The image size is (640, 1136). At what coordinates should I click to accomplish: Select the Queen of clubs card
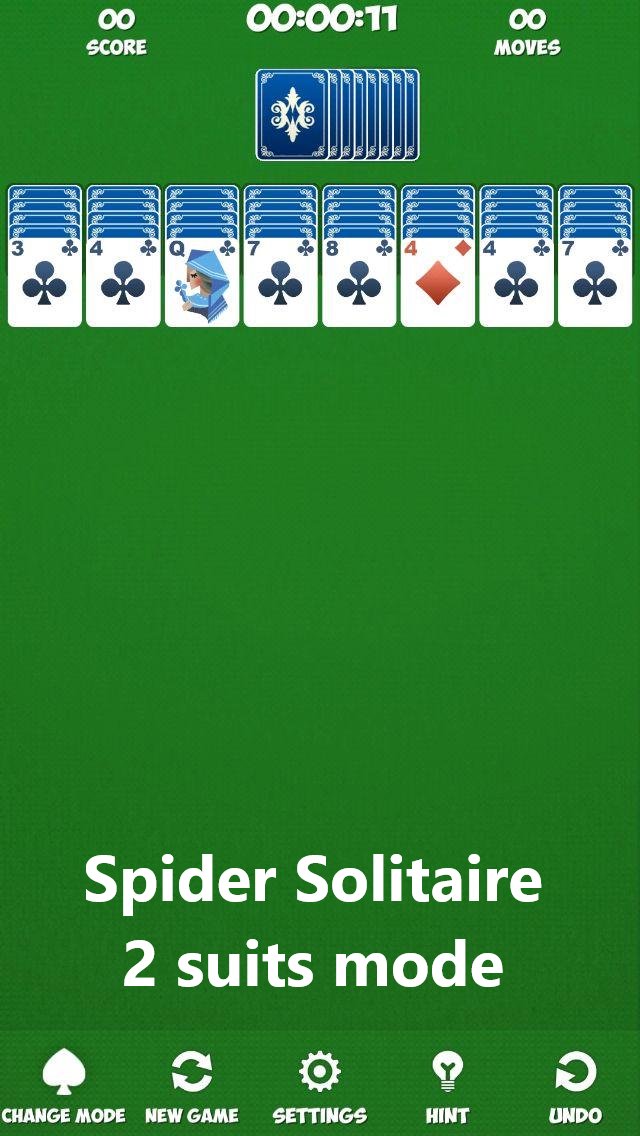[202, 283]
